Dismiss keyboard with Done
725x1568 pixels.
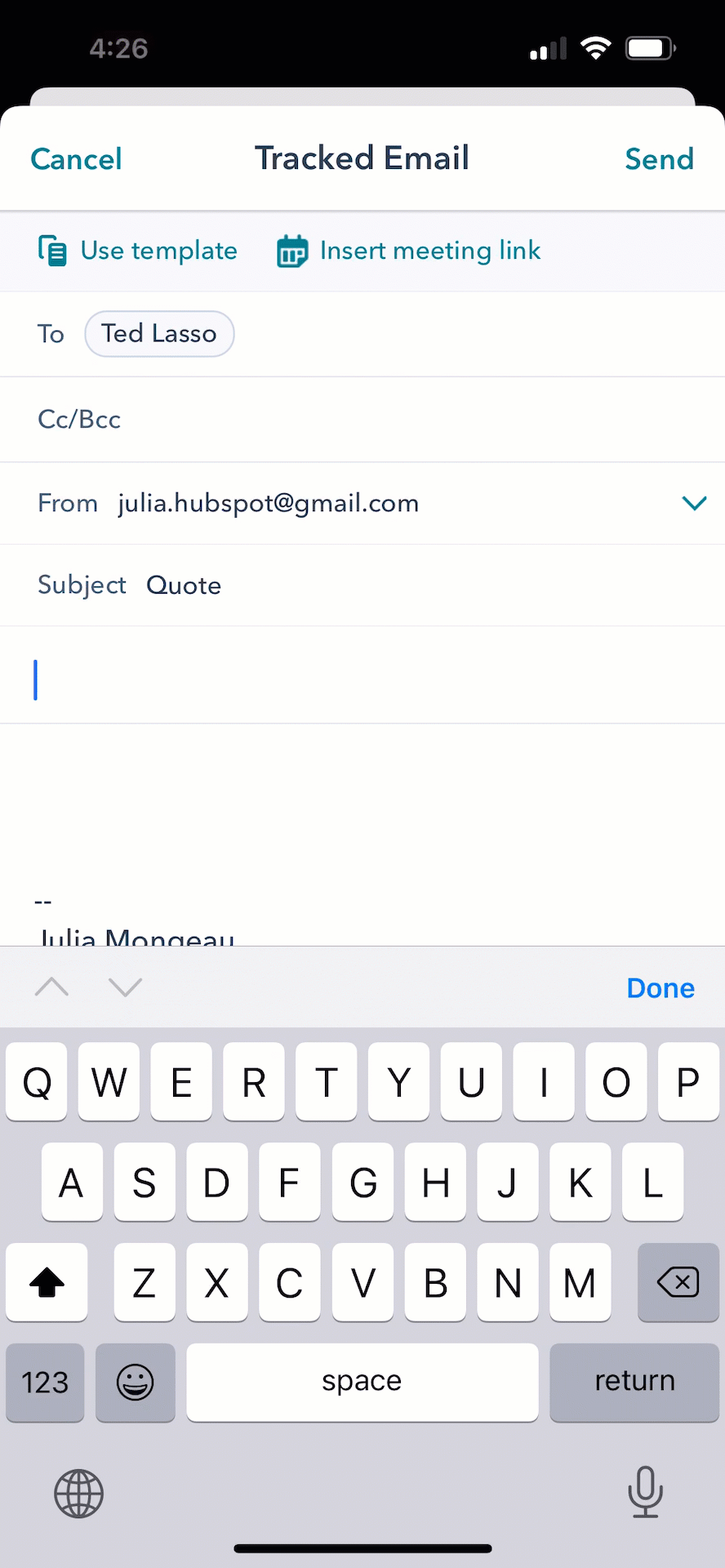coord(660,988)
